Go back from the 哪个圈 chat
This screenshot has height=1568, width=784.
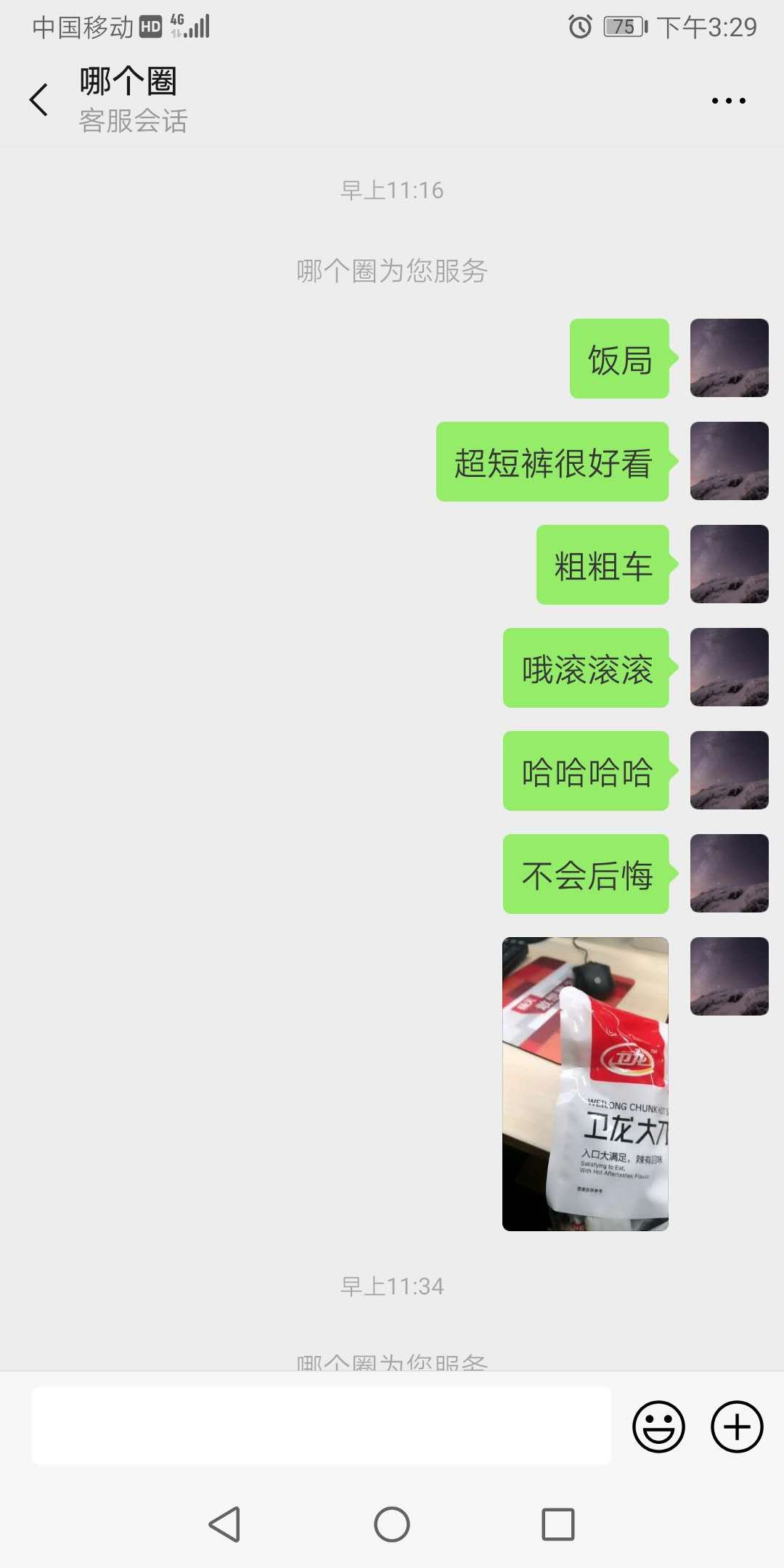pyautogui.click(x=39, y=99)
